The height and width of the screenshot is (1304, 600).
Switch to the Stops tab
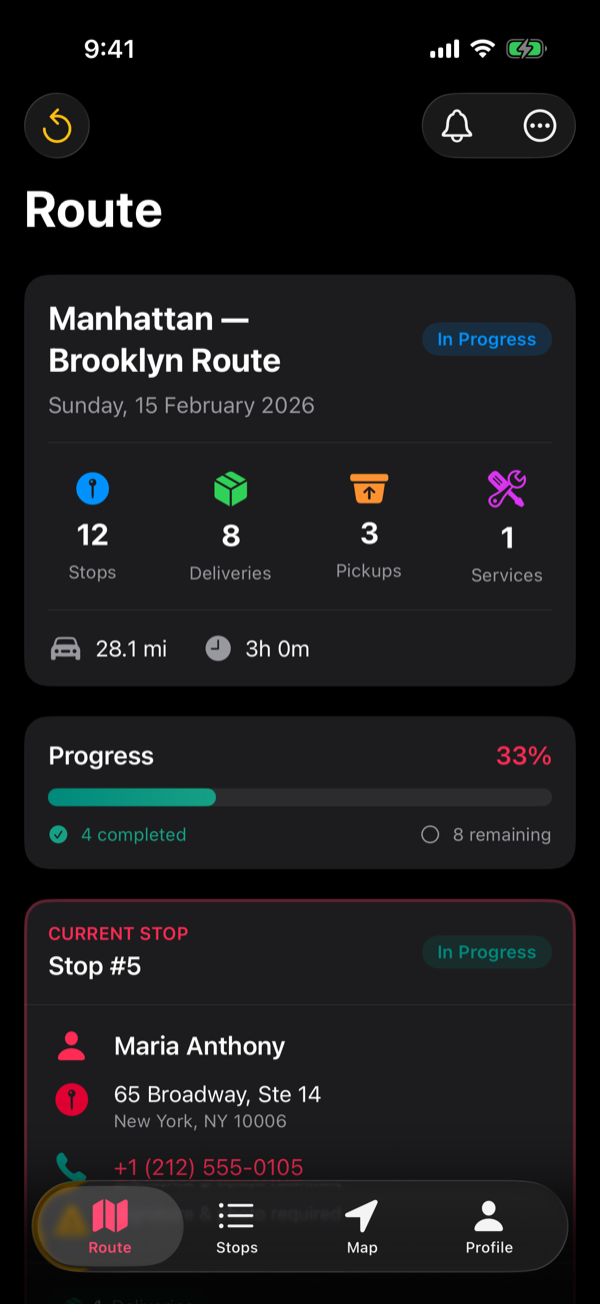(237, 1227)
